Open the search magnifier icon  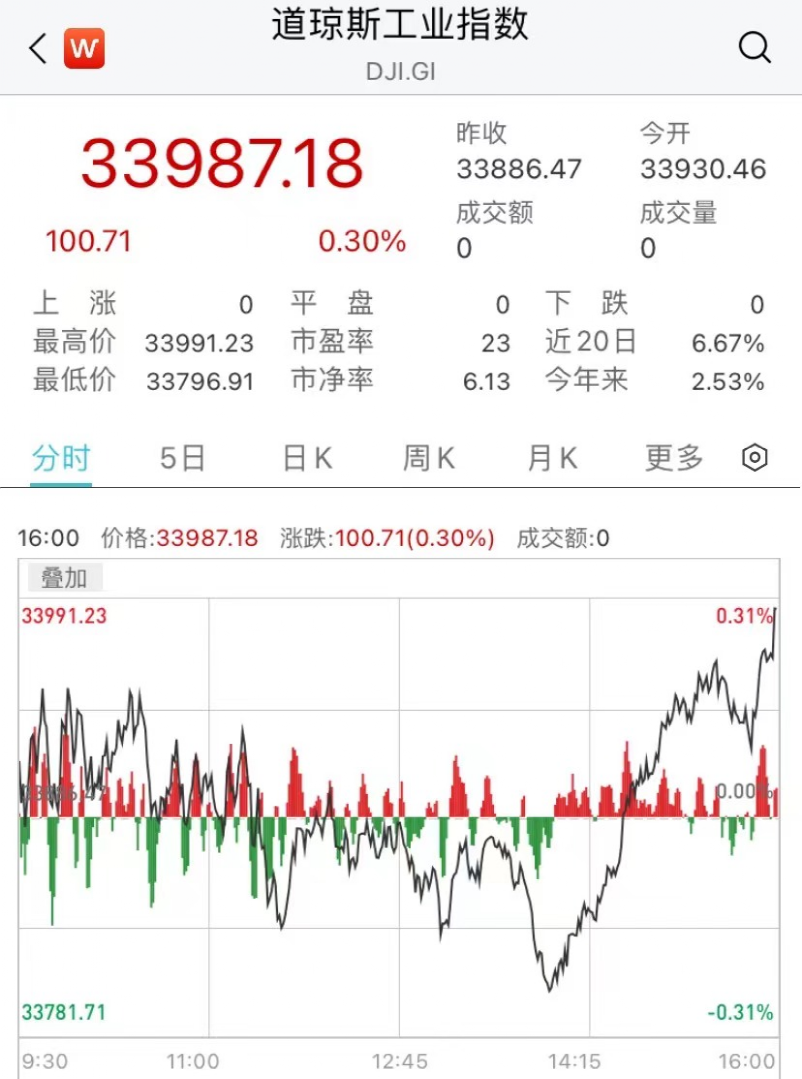point(754,47)
